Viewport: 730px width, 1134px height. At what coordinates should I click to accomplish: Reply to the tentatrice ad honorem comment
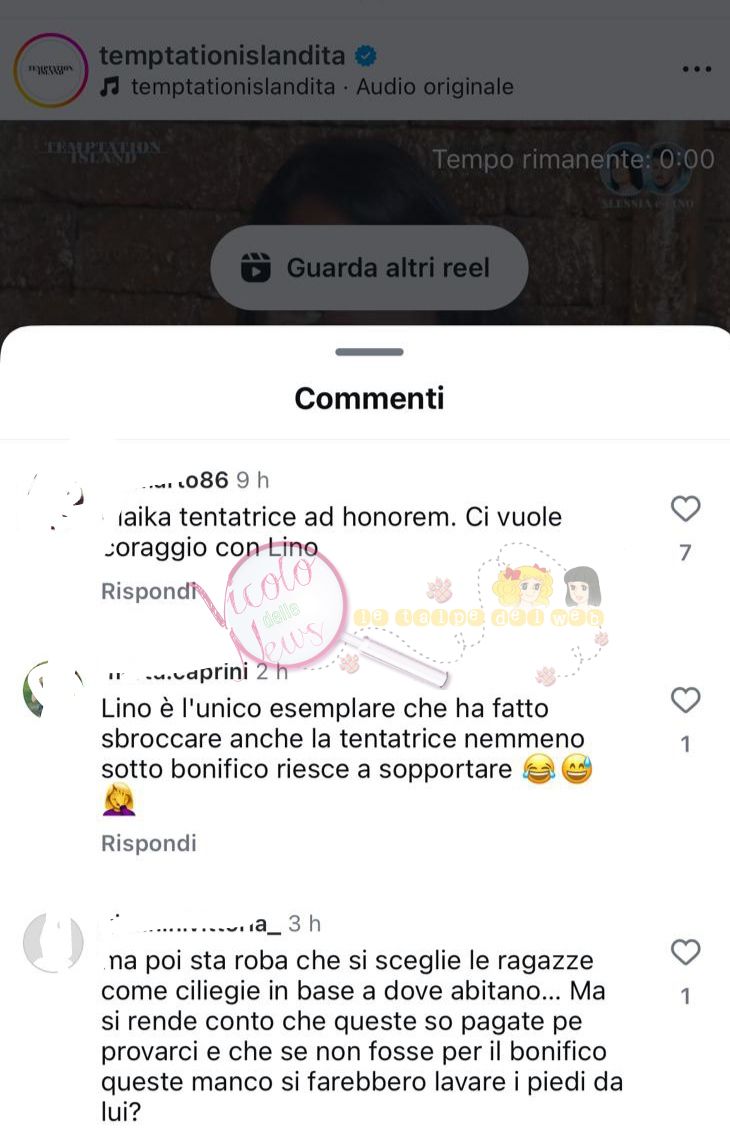[149, 591]
